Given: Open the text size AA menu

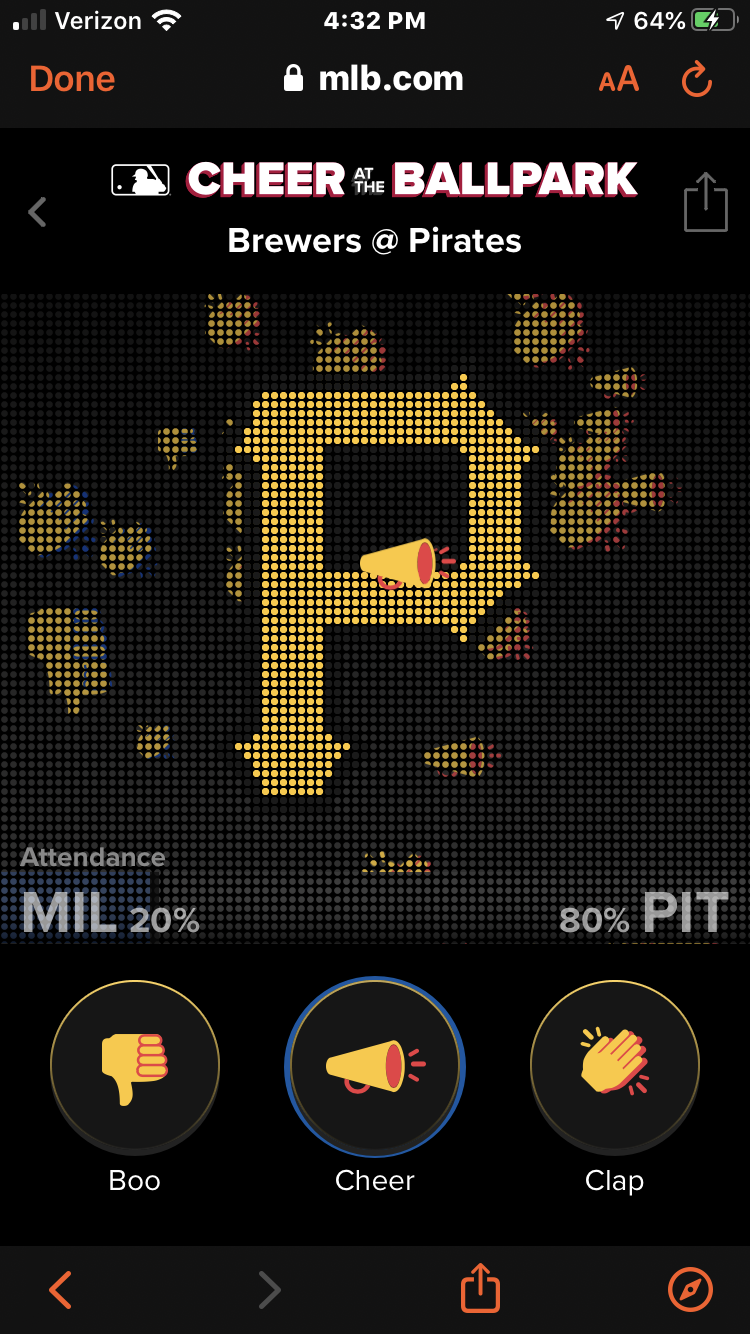Looking at the screenshot, I should (618, 80).
